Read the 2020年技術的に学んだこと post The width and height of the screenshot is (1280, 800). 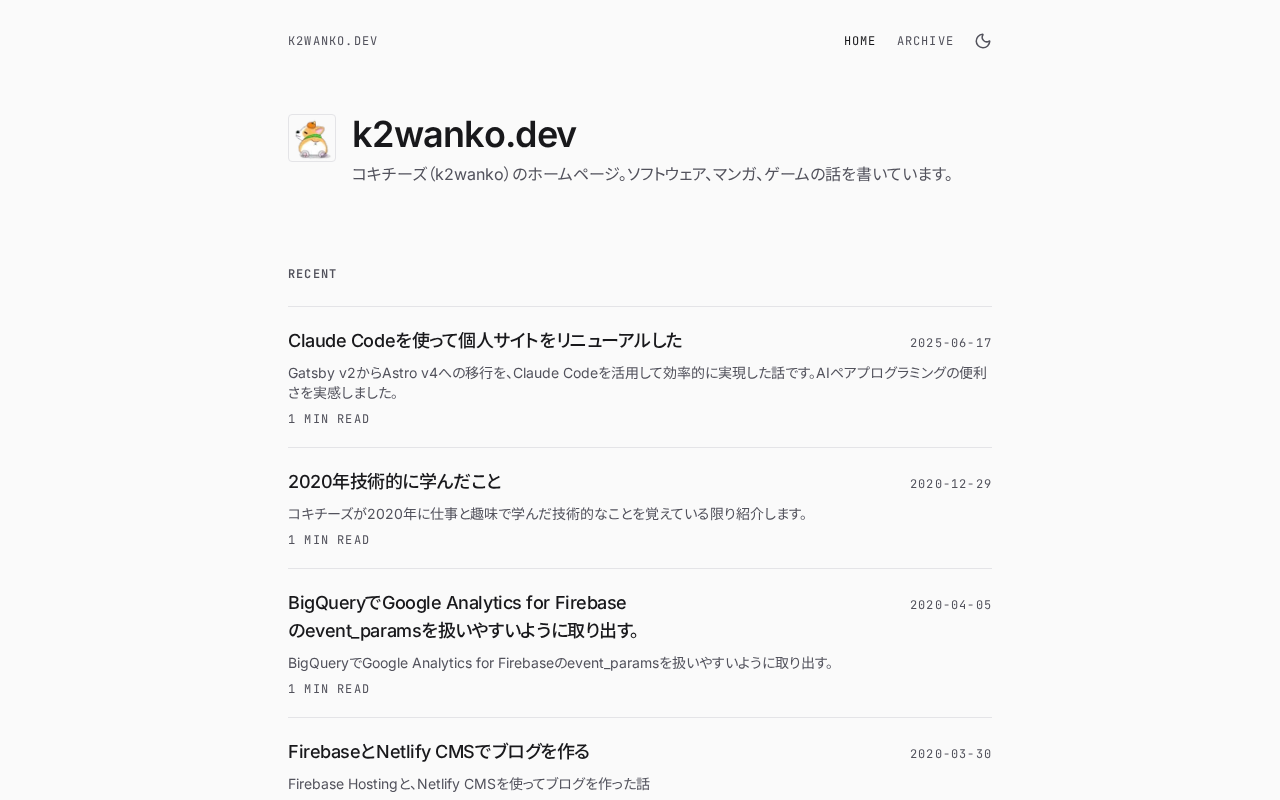(x=395, y=481)
